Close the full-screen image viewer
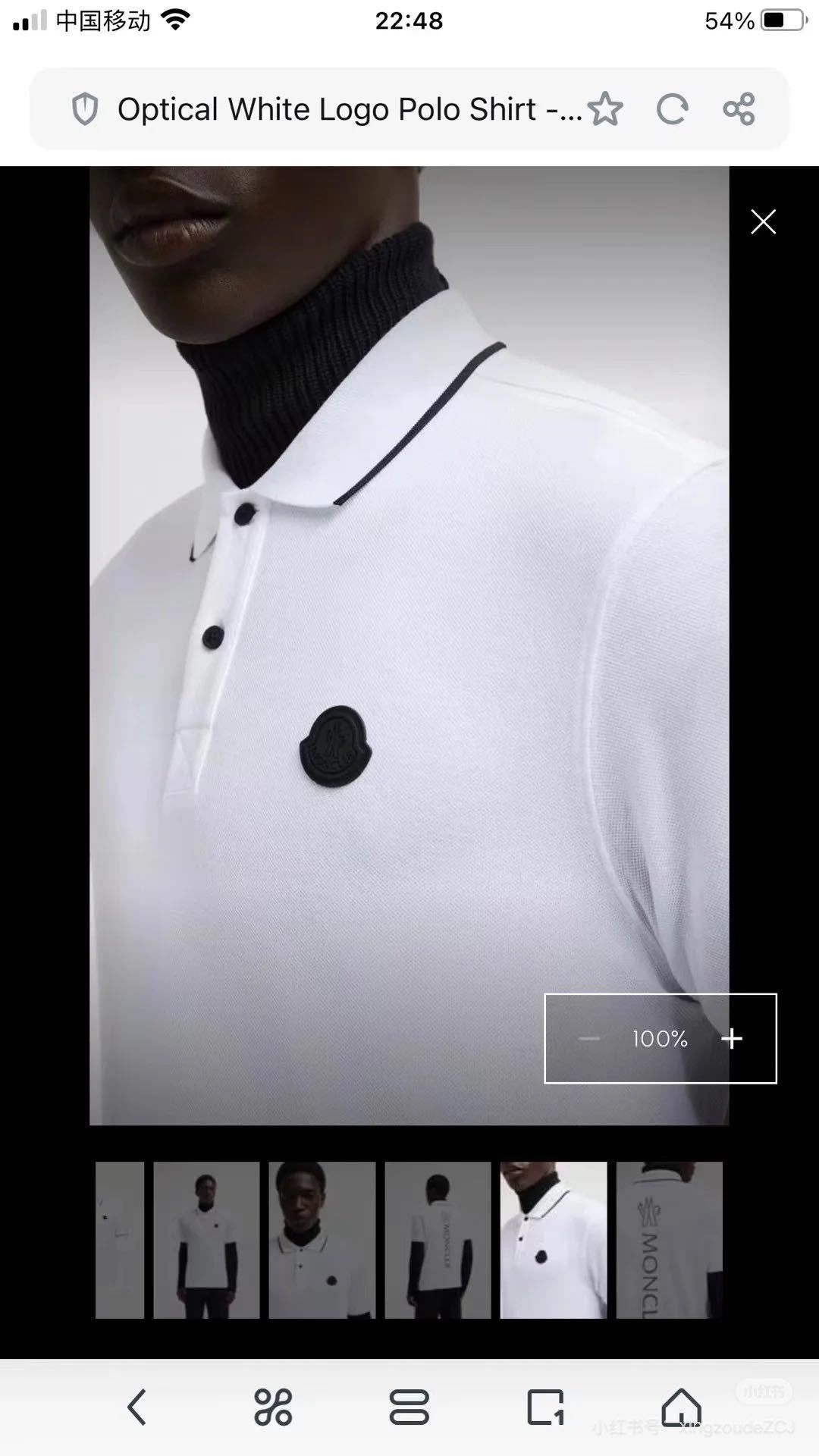 click(763, 221)
